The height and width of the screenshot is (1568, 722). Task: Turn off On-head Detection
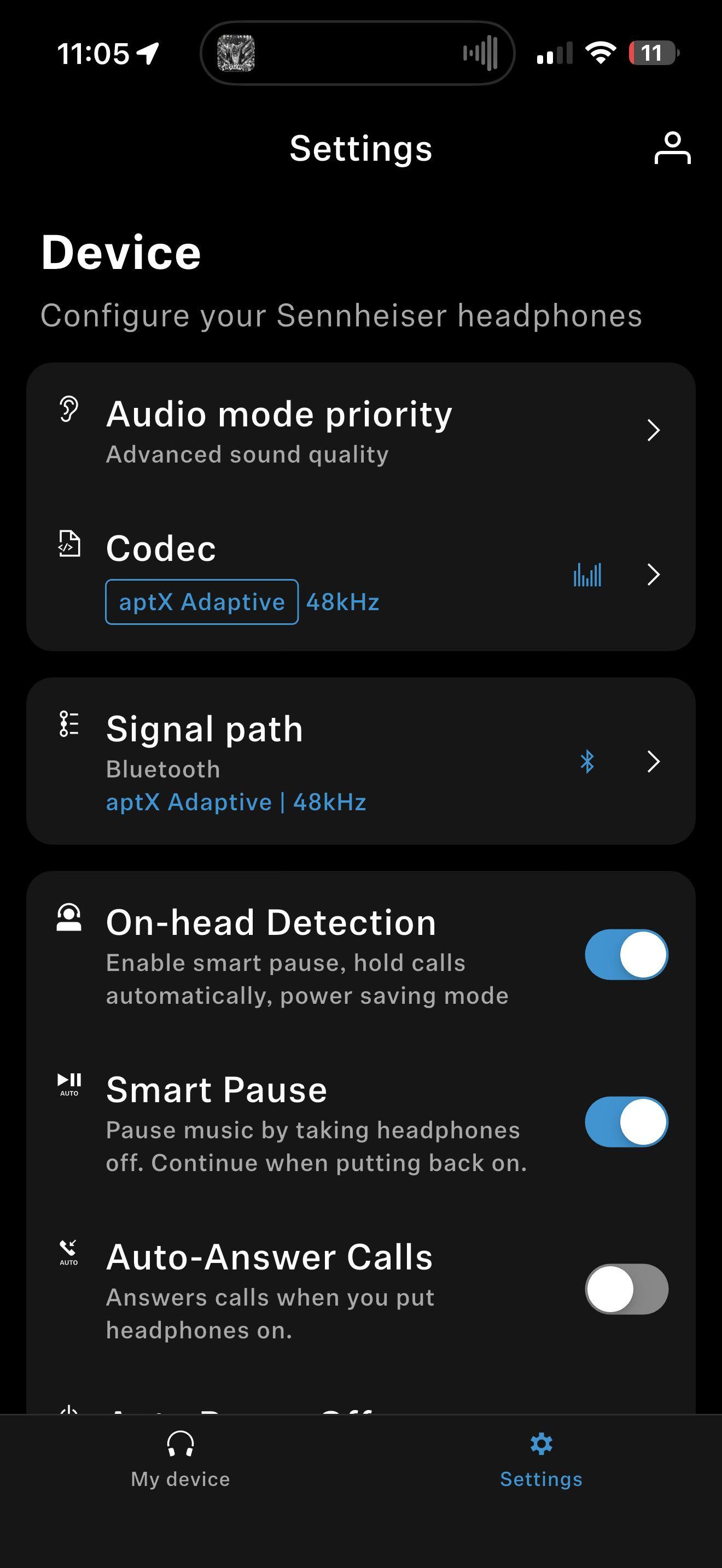point(626,954)
